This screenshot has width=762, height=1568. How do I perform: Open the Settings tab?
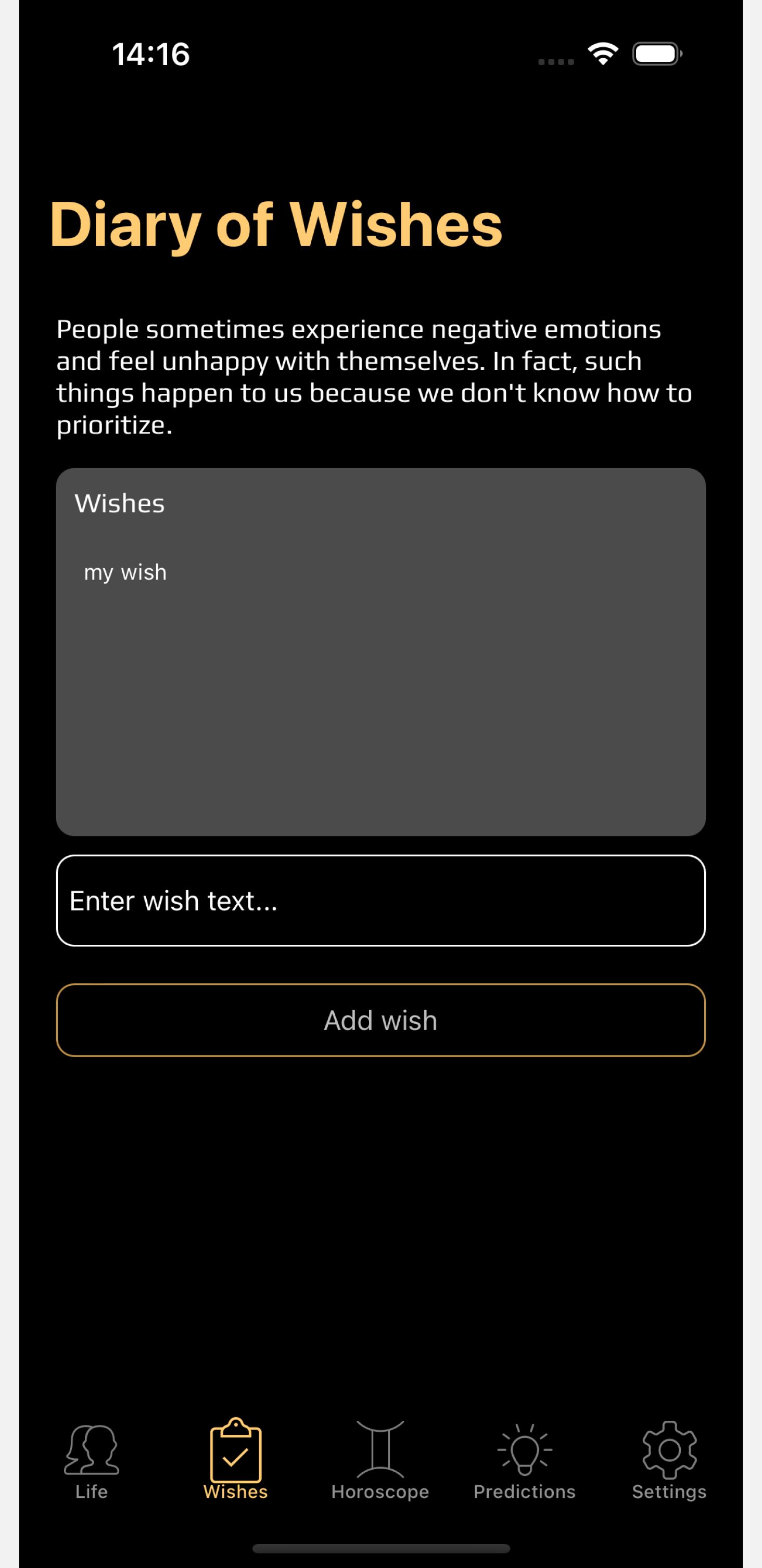669,1461
